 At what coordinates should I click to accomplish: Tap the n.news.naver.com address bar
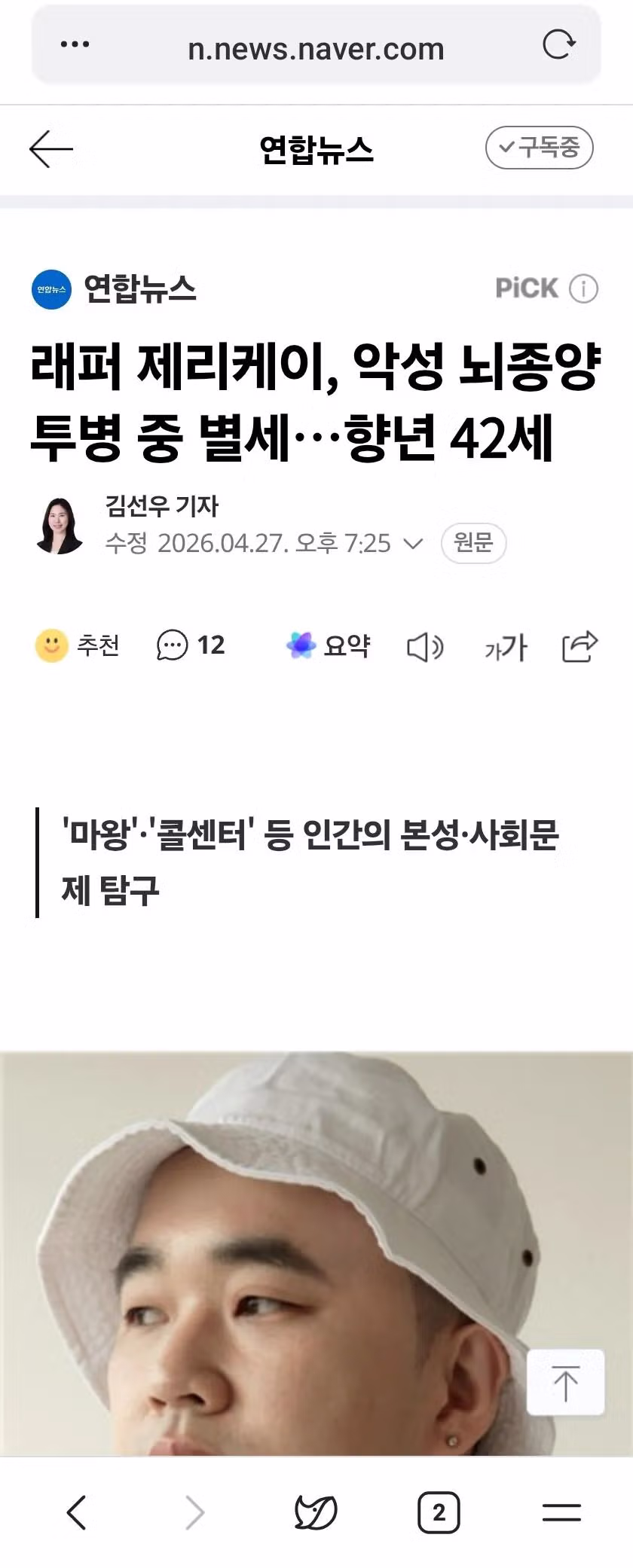316,49
